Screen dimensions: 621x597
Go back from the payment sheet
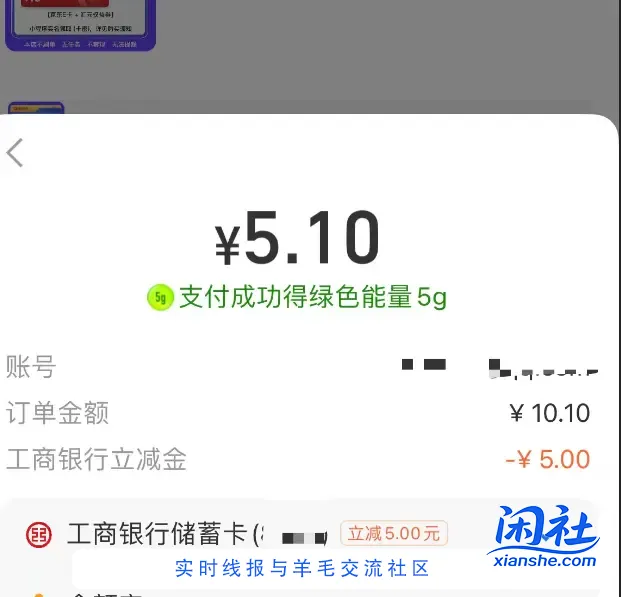click(x=15, y=153)
